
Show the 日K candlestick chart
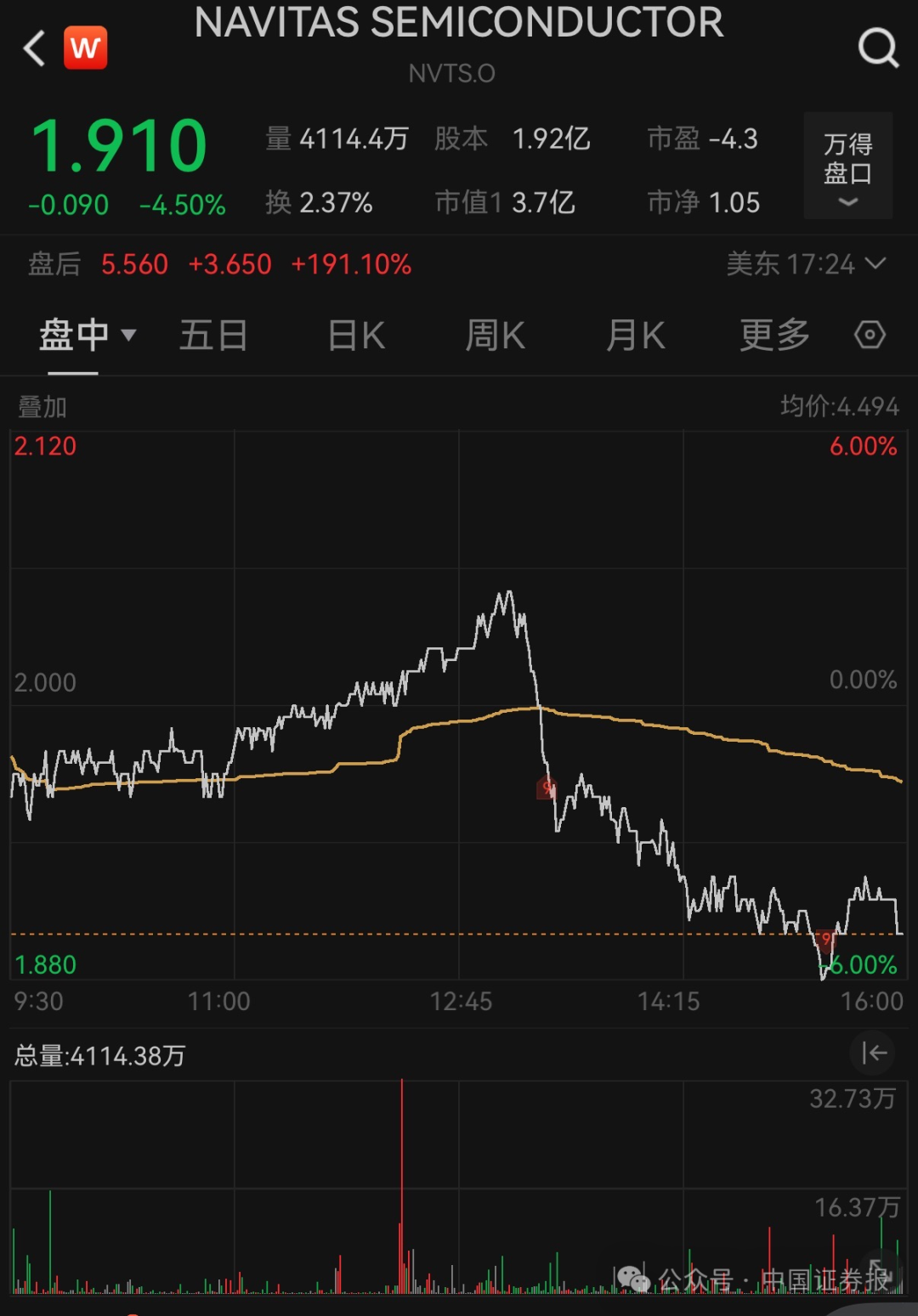356,336
